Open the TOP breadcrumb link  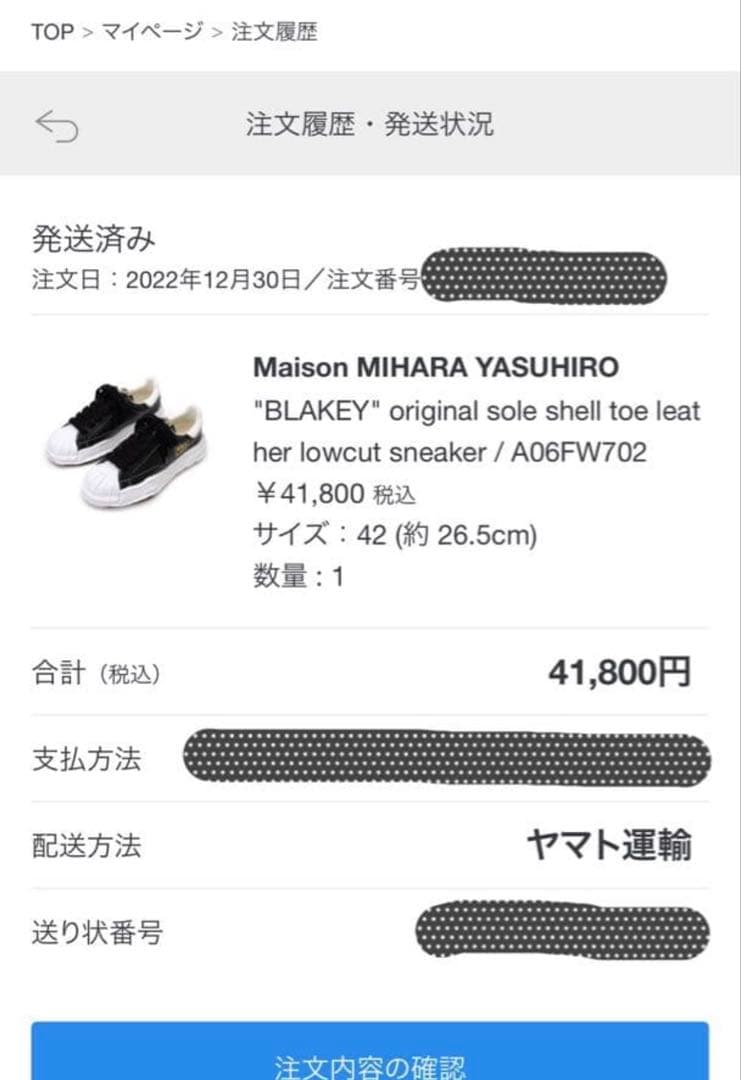click(48, 31)
